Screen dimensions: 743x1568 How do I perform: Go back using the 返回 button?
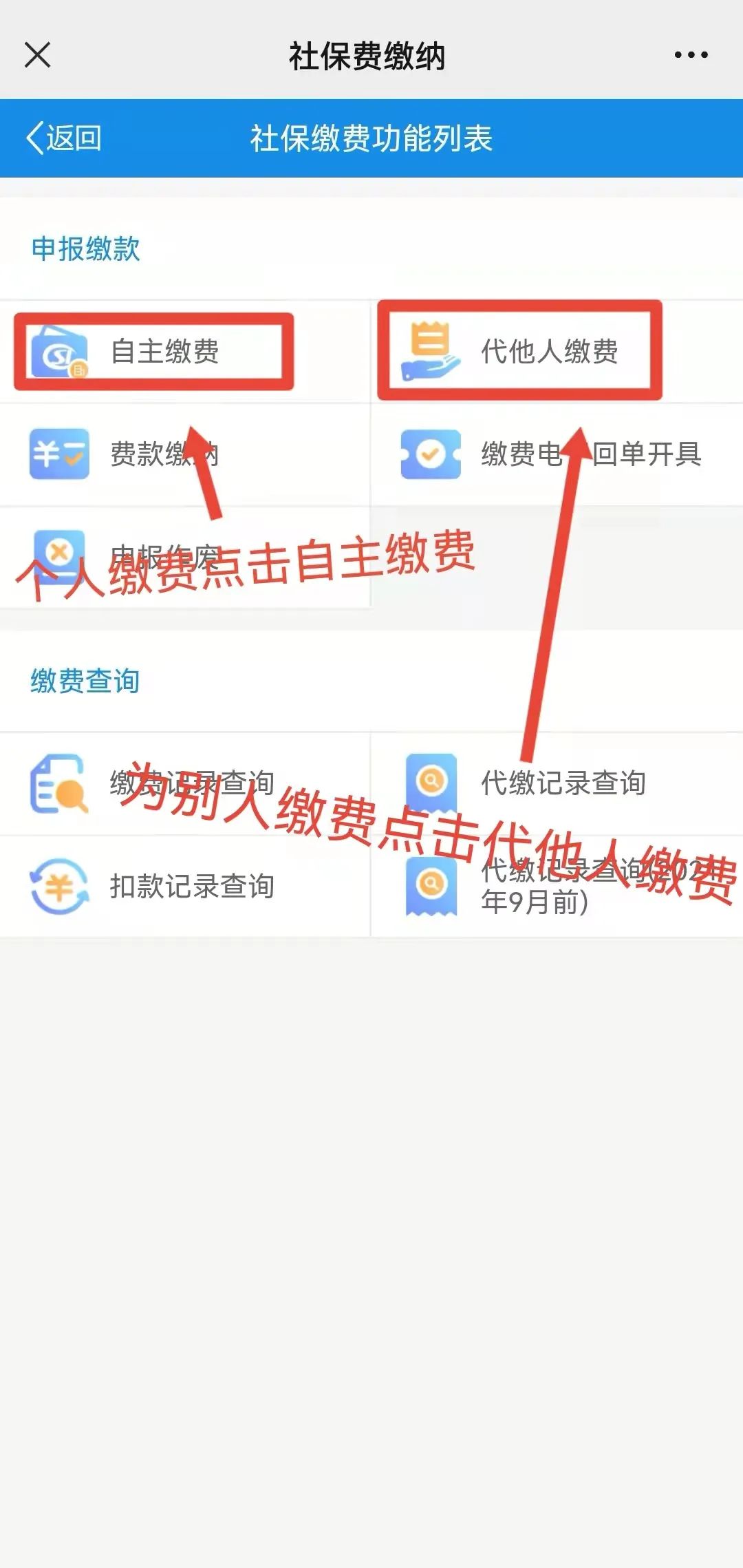(64, 138)
